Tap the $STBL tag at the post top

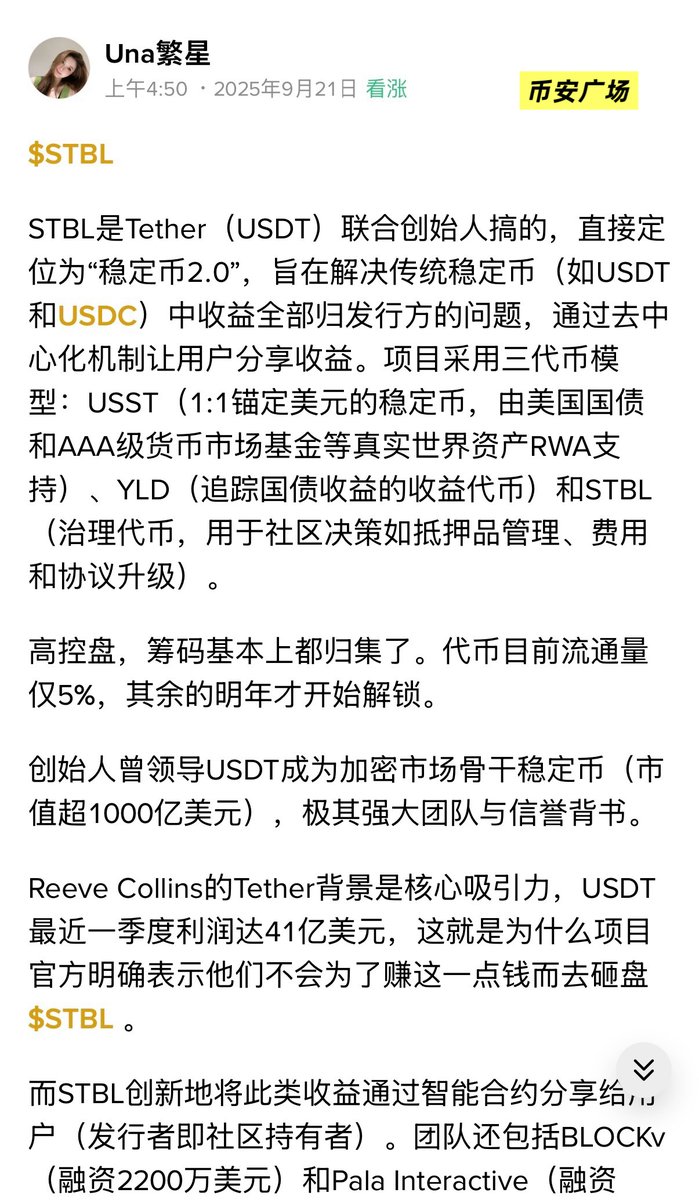click(70, 156)
